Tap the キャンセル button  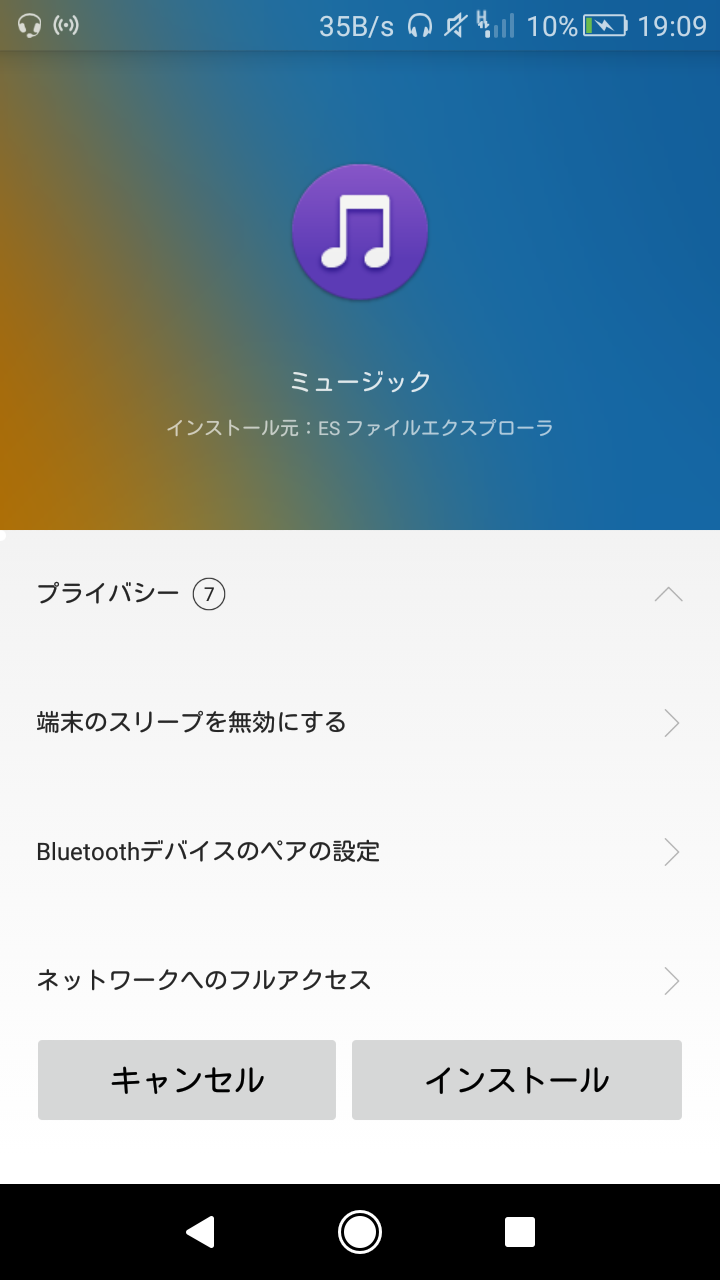187,1080
